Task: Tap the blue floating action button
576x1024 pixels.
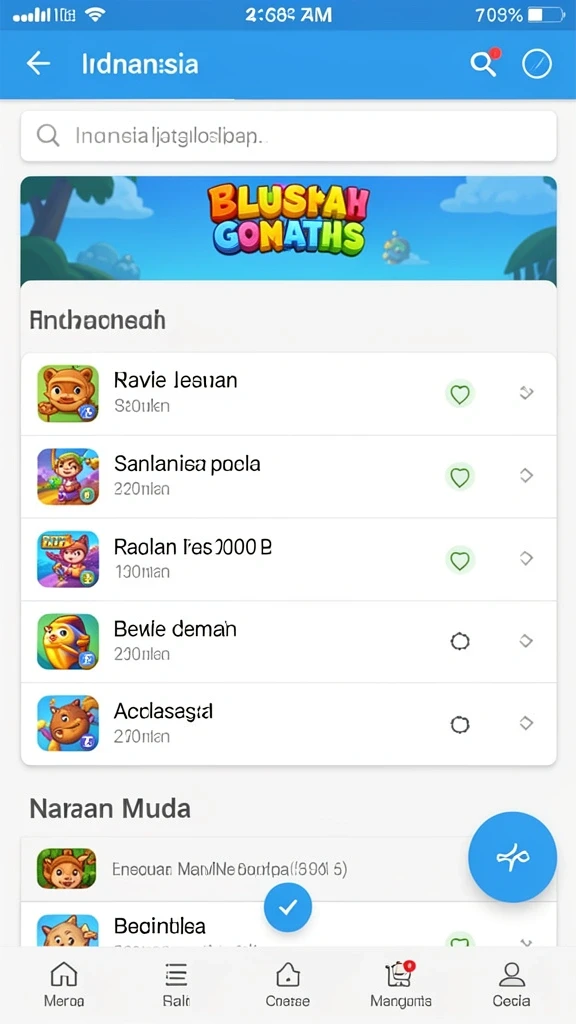Action: 513,857
